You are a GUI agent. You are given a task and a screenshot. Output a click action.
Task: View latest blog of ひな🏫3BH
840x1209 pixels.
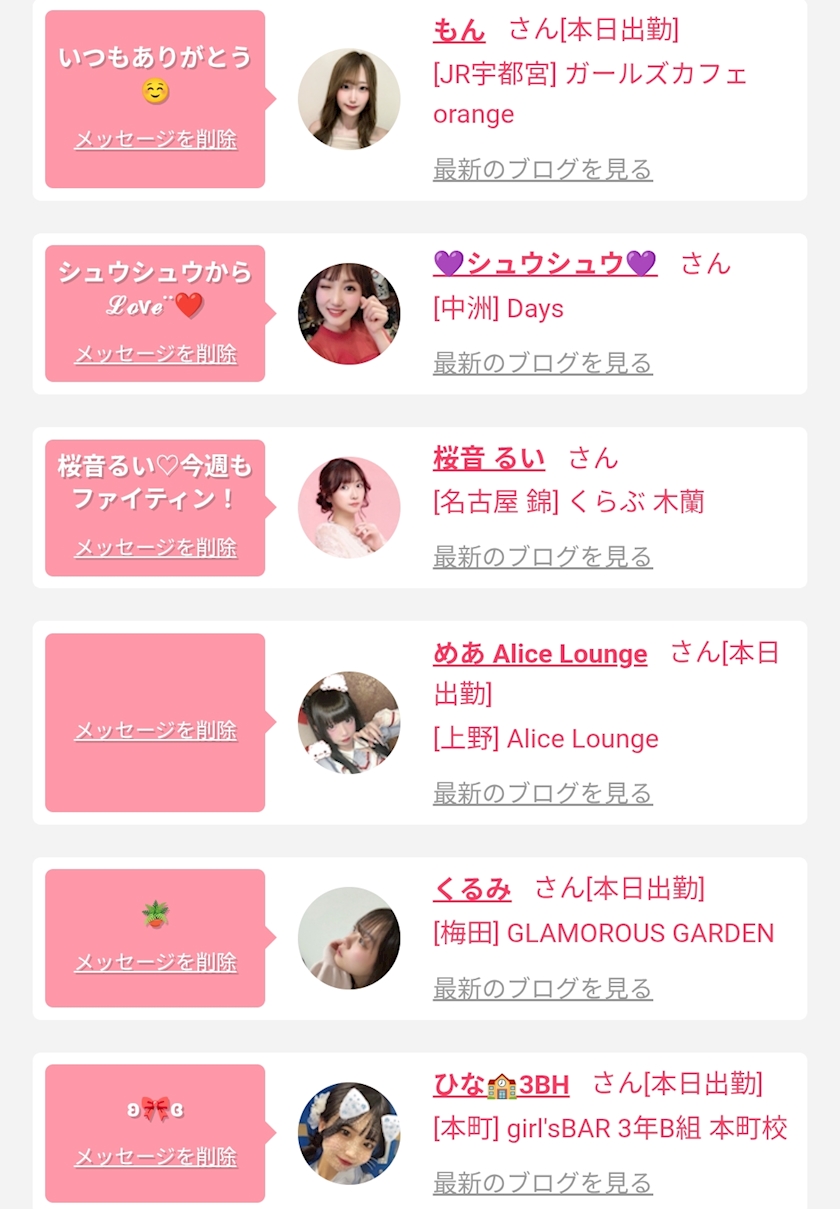pos(543,1184)
